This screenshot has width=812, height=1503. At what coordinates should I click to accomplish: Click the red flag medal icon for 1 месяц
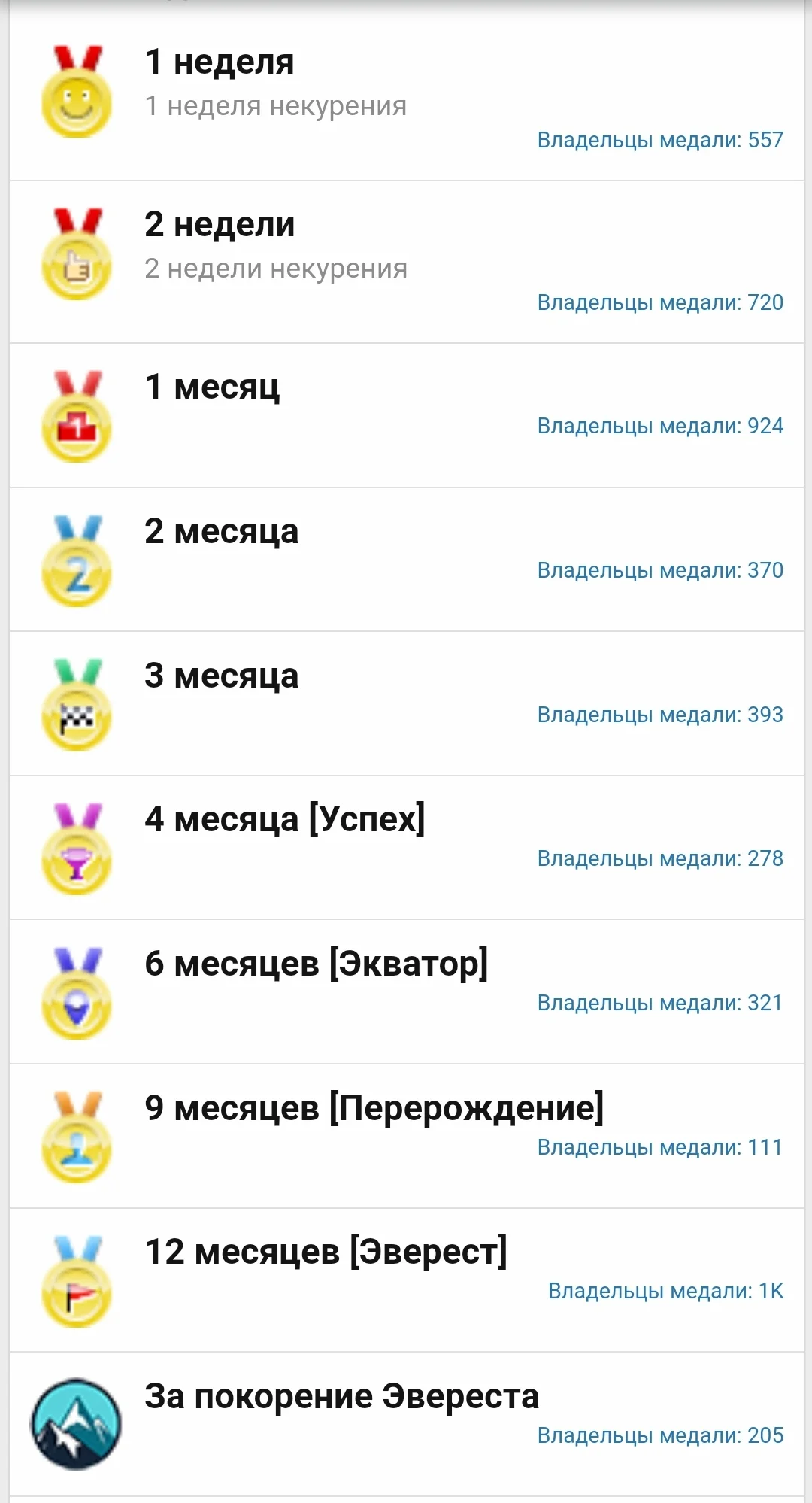(75, 417)
